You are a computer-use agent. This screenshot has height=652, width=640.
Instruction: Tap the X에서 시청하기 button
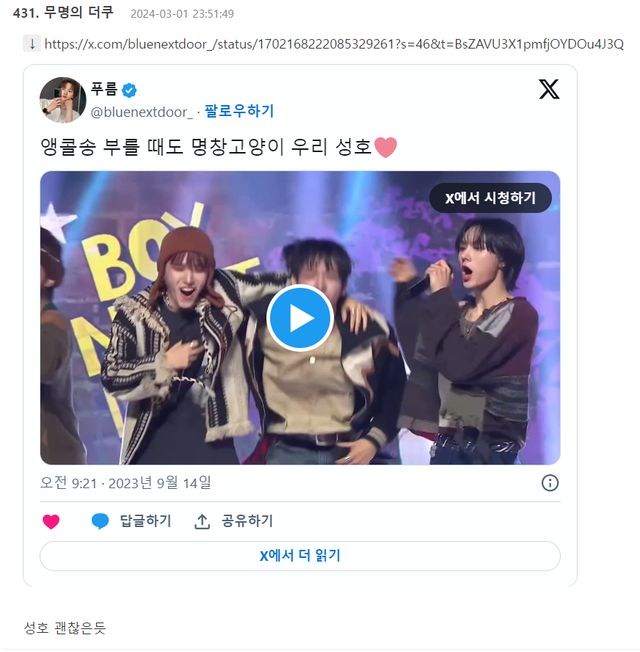[490, 197]
